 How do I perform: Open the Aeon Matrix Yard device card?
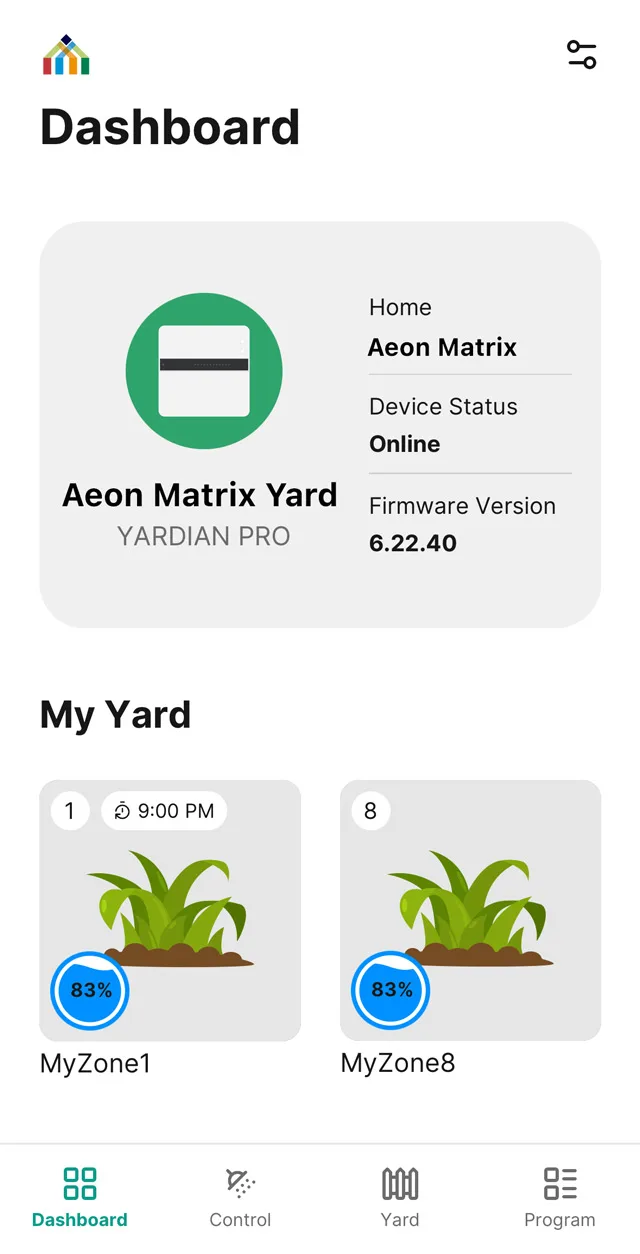click(x=320, y=424)
